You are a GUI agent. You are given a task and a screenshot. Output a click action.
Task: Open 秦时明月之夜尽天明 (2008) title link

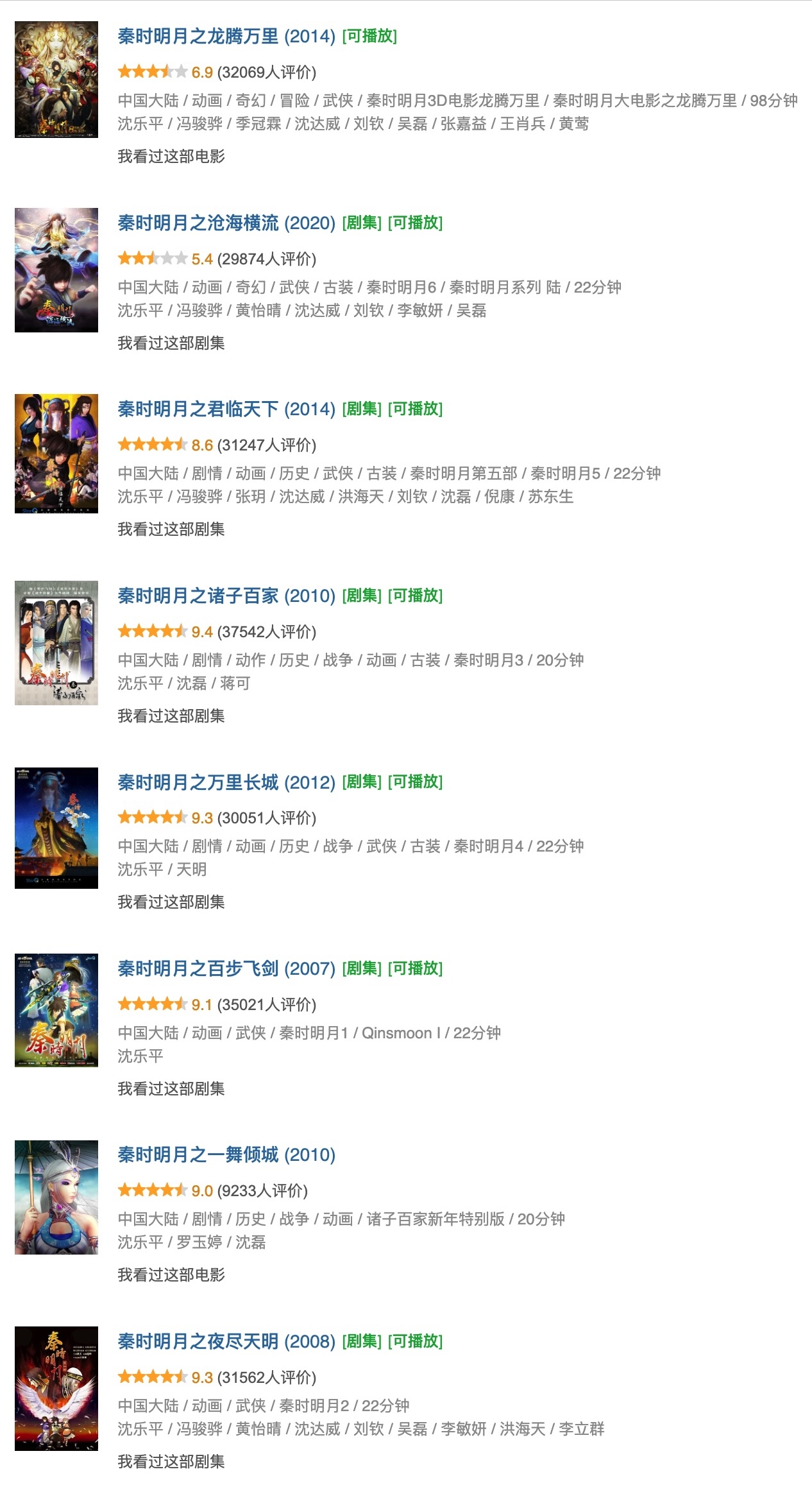(x=226, y=1342)
